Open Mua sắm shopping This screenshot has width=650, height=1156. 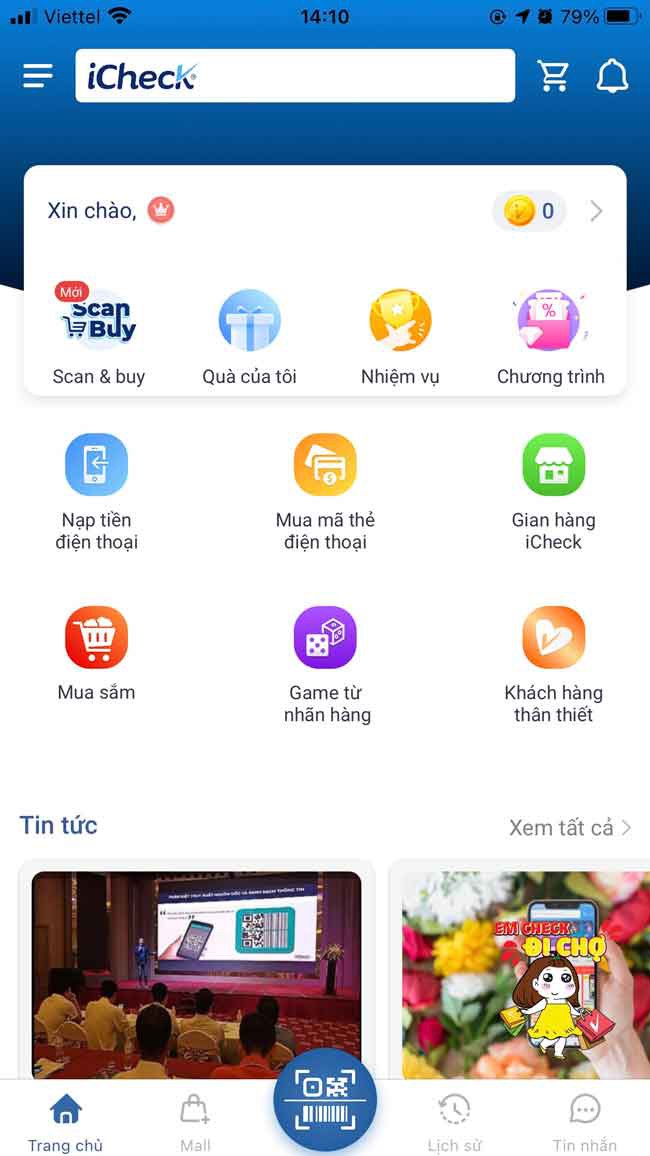click(x=96, y=652)
